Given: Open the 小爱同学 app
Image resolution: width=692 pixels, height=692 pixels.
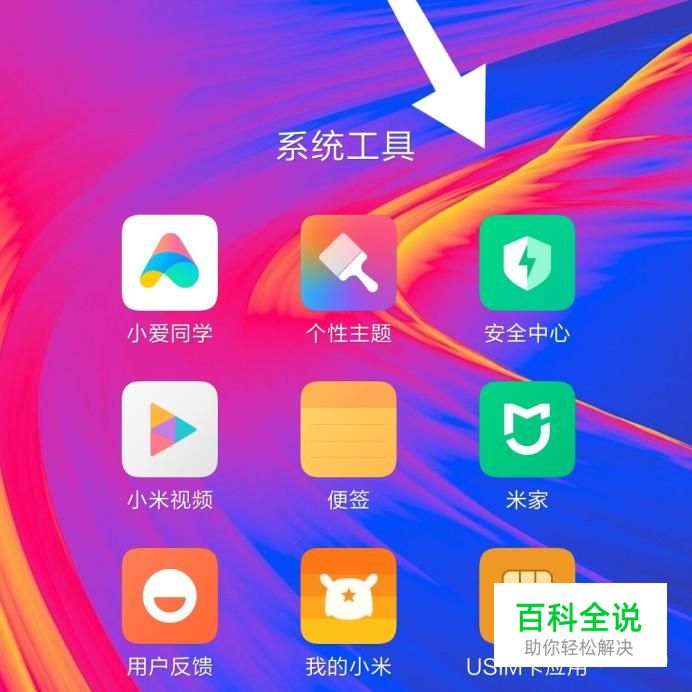Looking at the screenshot, I should [x=169, y=263].
